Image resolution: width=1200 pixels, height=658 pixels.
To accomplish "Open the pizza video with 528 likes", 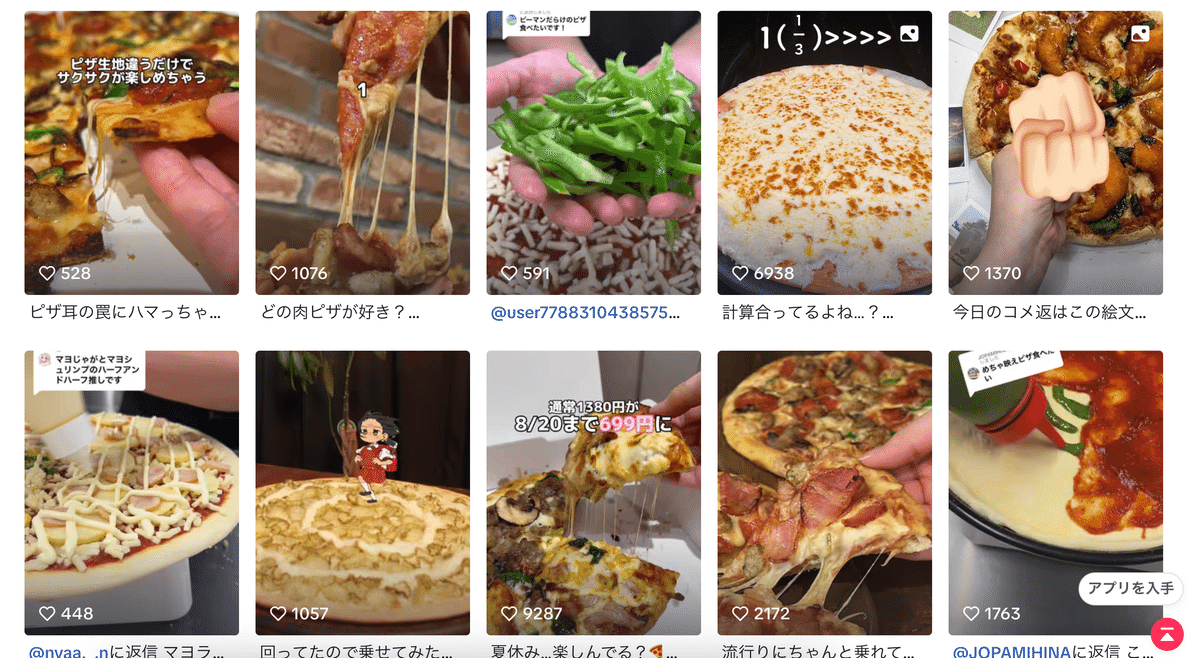I will pyautogui.click(x=131, y=152).
